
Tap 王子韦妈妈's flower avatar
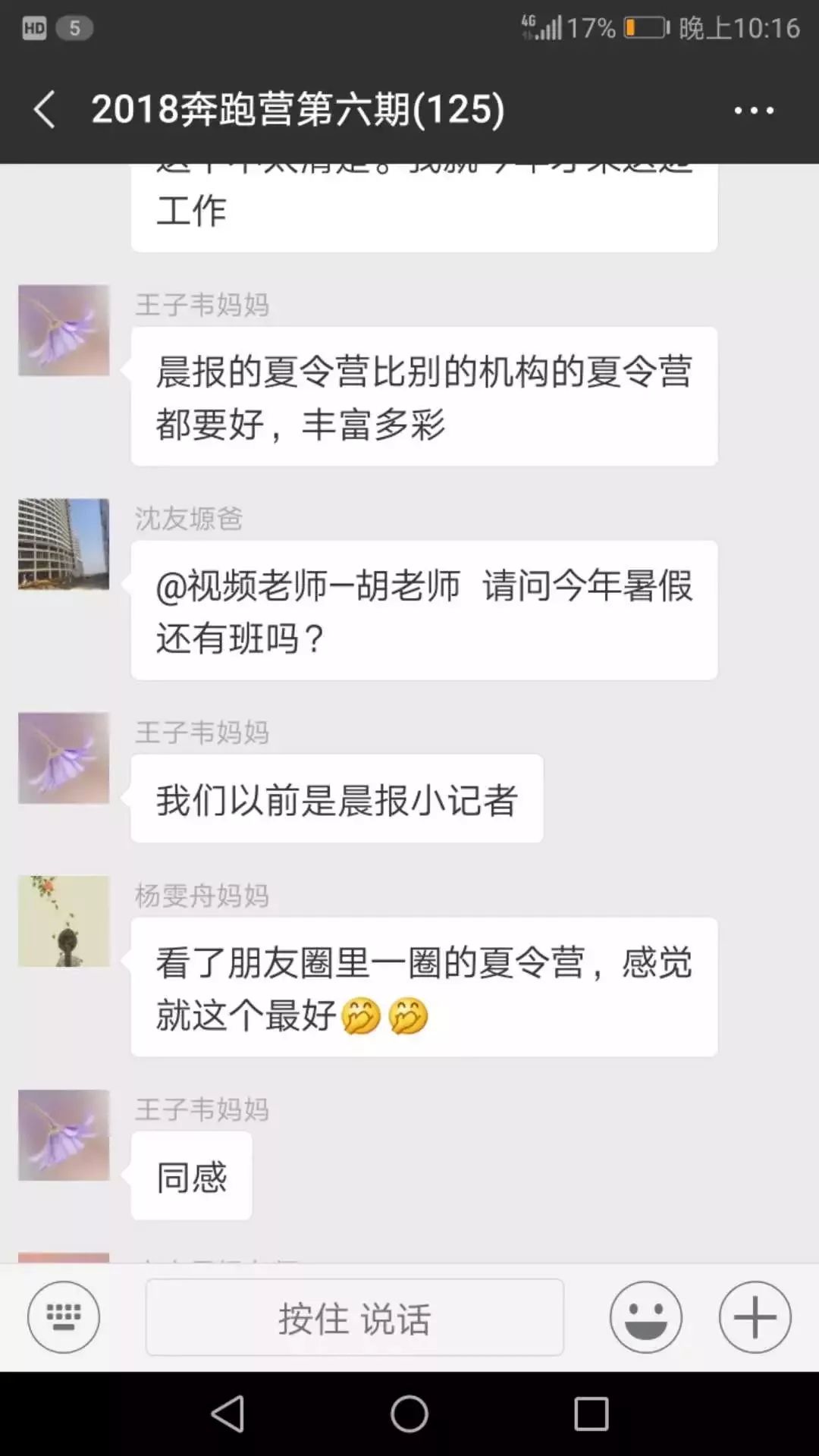[63, 330]
